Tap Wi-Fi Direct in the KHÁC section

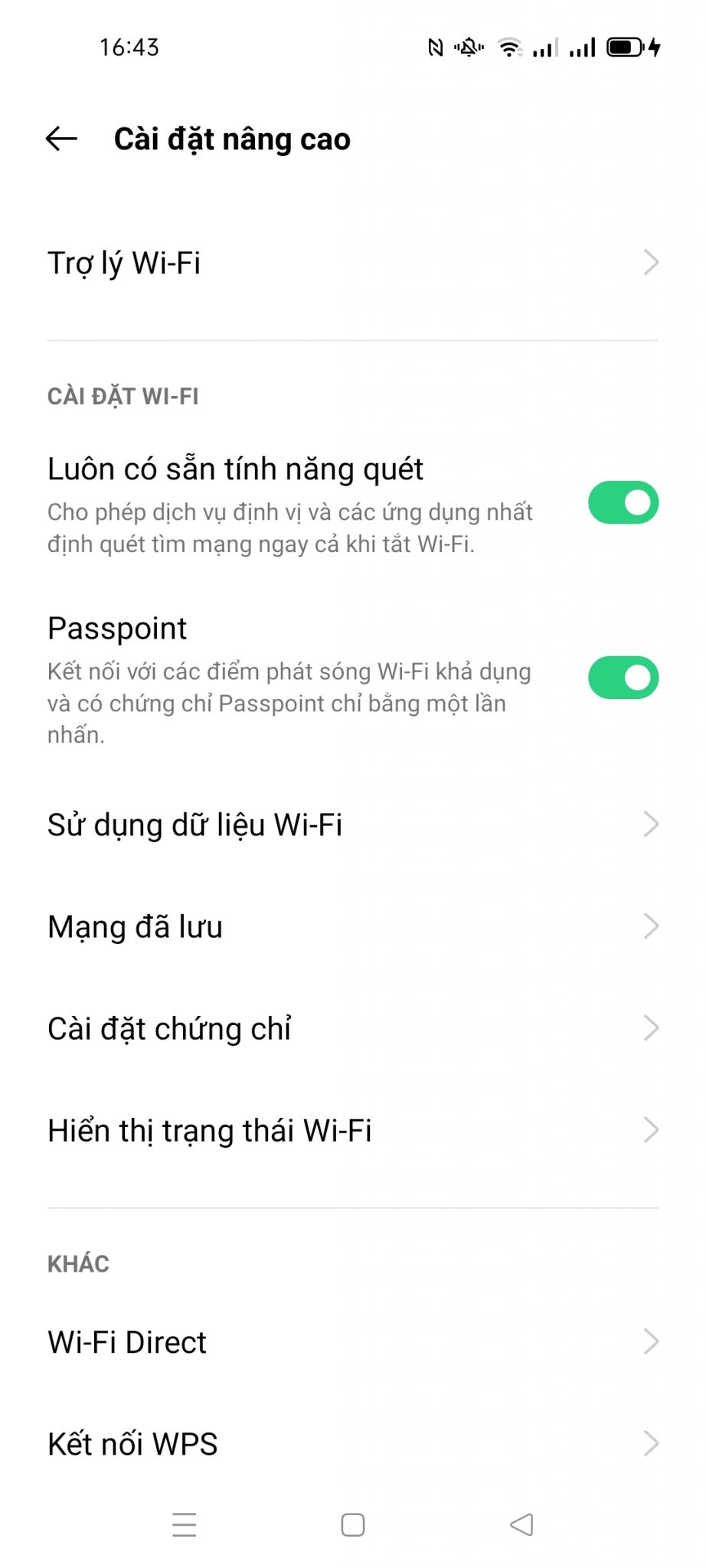126,1342
